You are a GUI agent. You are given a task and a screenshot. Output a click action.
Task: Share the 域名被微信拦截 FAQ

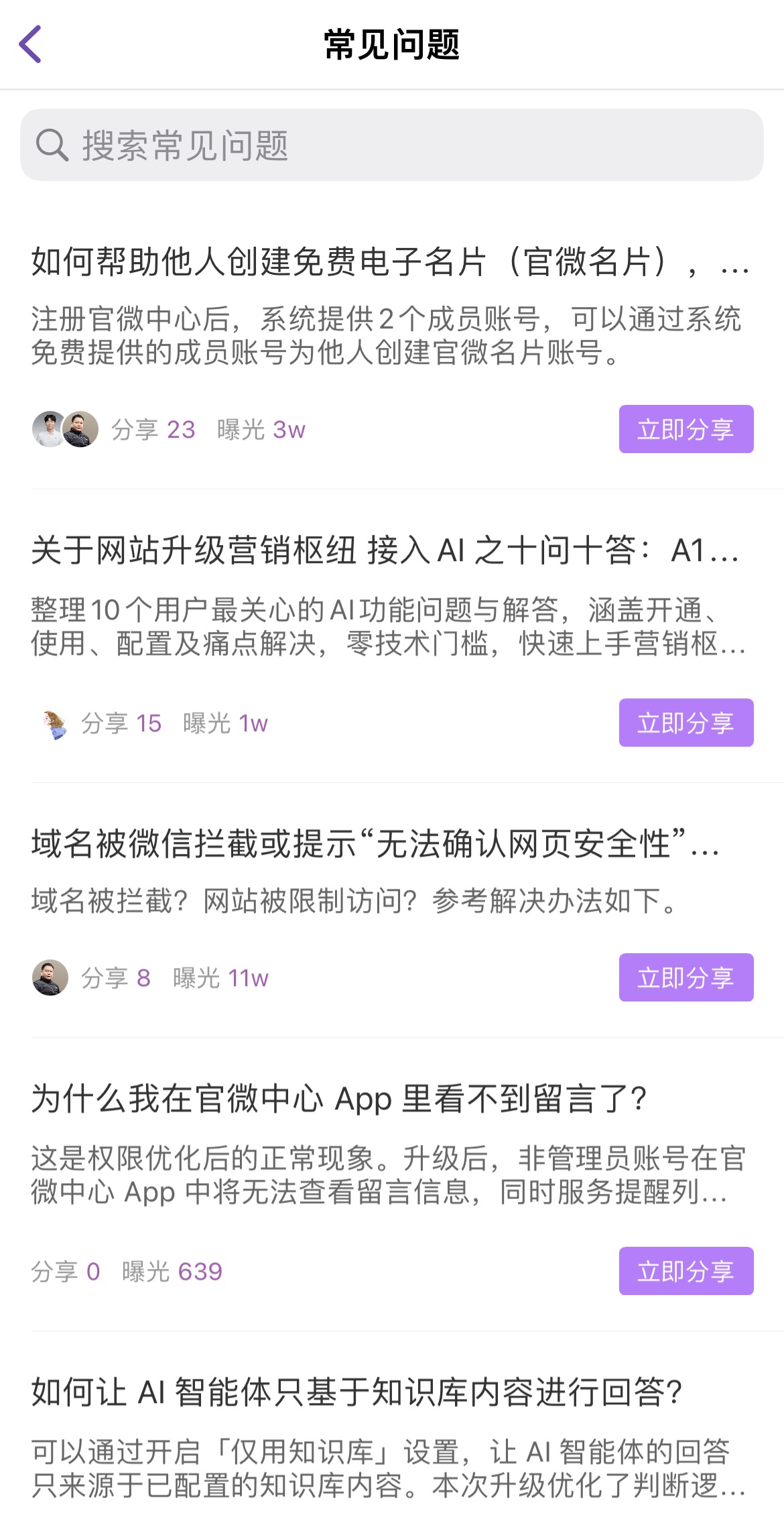tap(685, 977)
